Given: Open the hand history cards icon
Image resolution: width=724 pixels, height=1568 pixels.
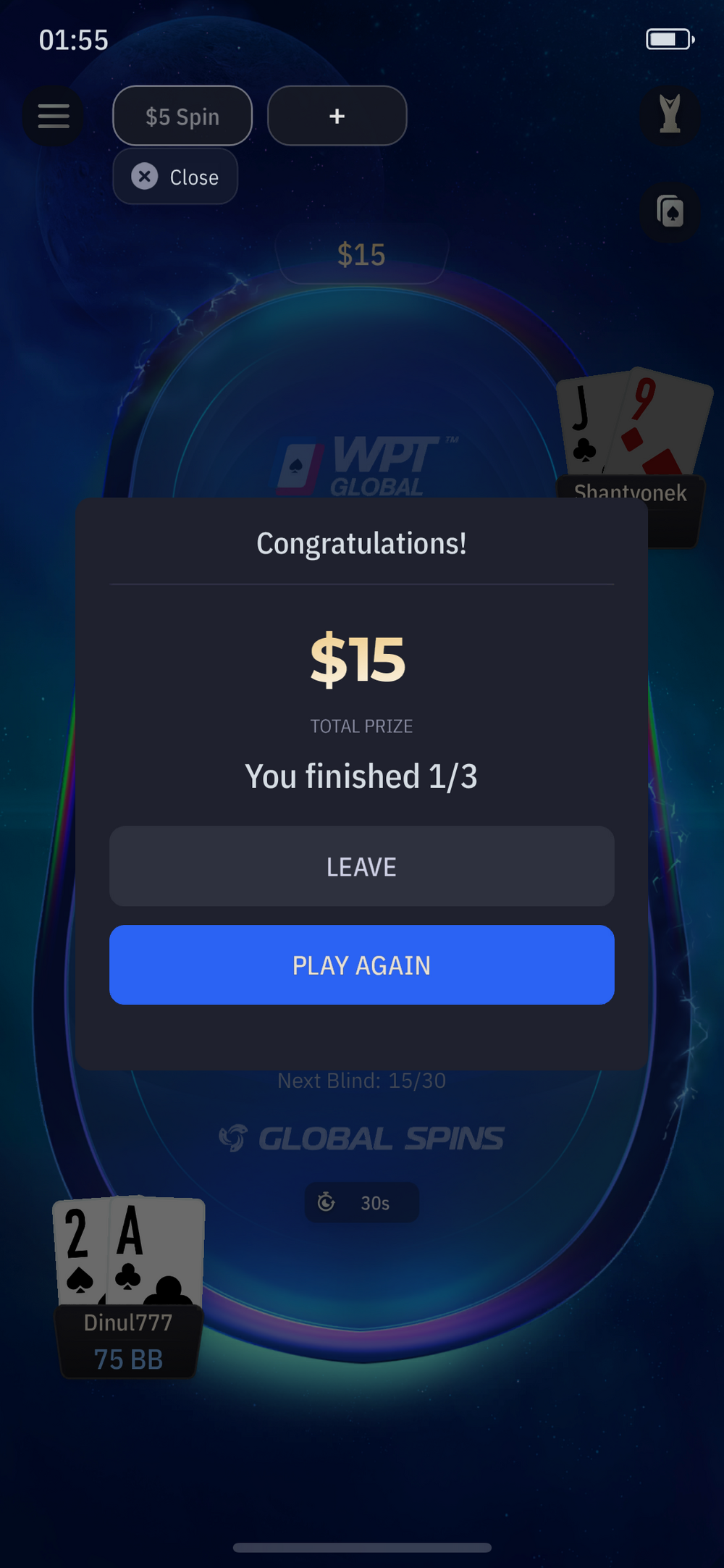Looking at the screenshot, I should [x=670, y=211].
